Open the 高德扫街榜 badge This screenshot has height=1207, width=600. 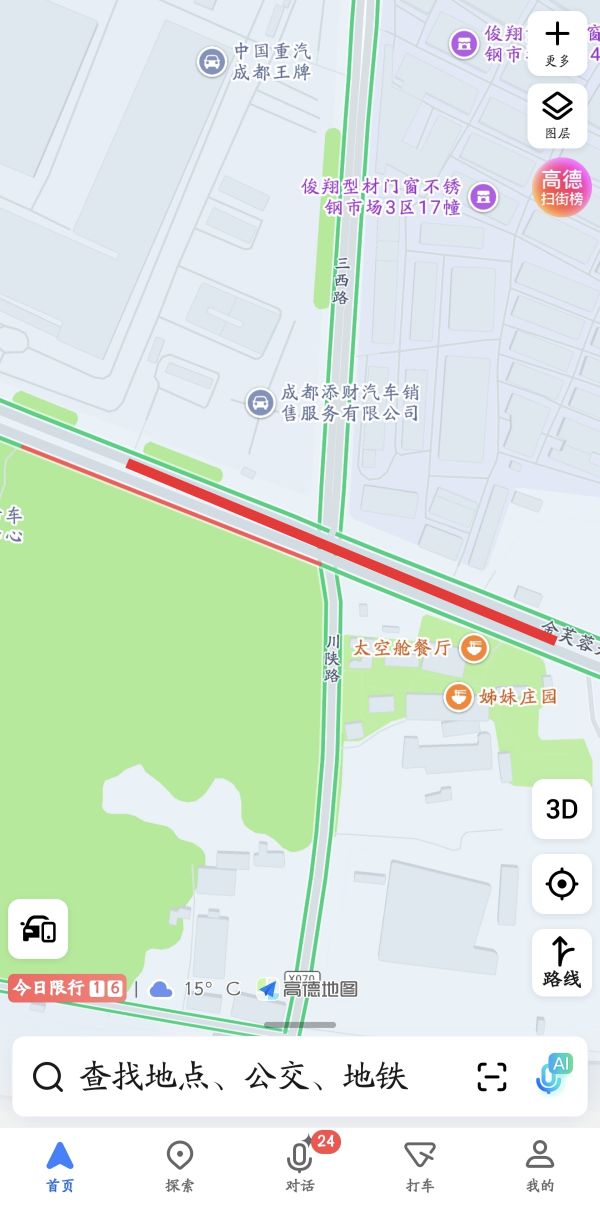click(562, 187)
